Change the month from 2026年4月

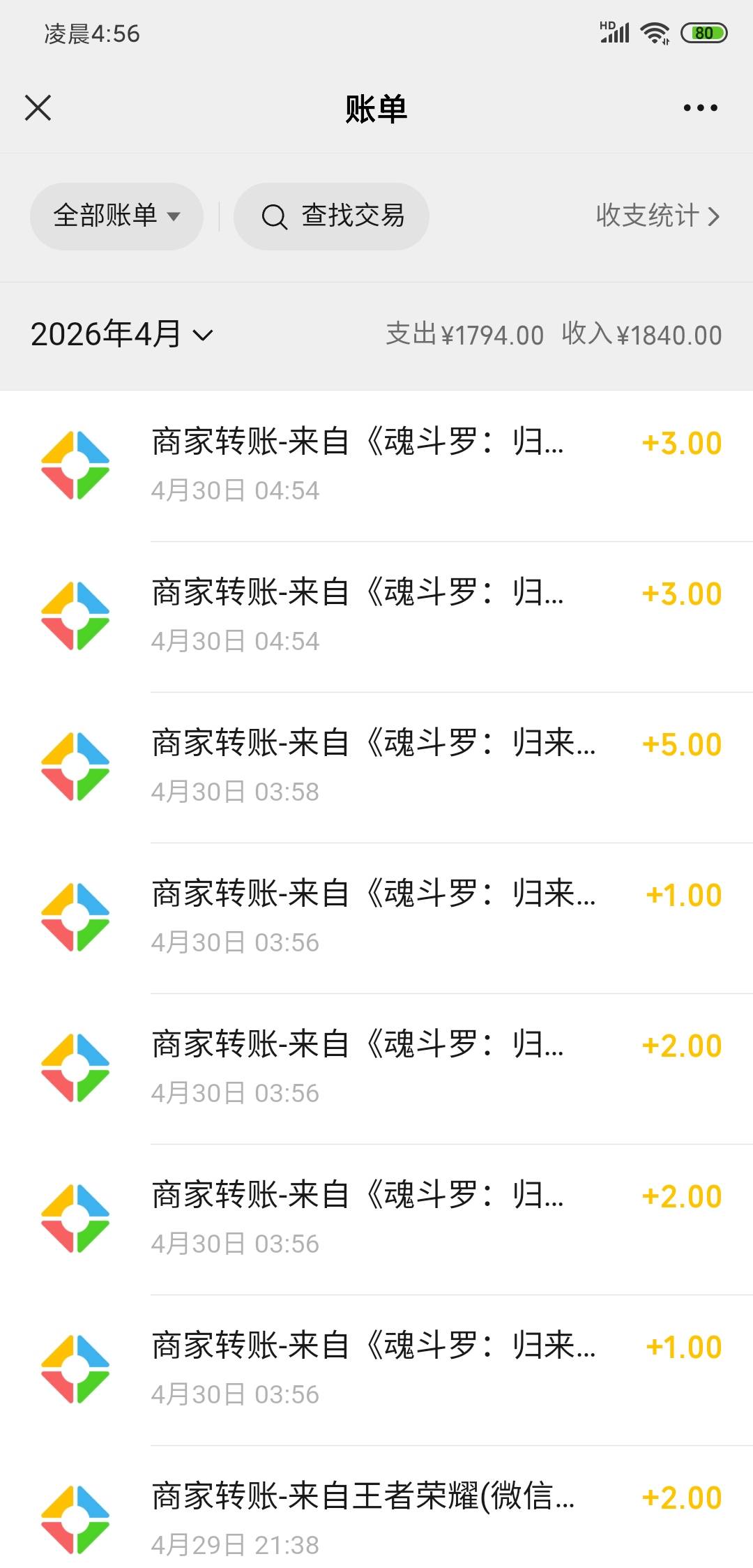(x=121, y=334)
